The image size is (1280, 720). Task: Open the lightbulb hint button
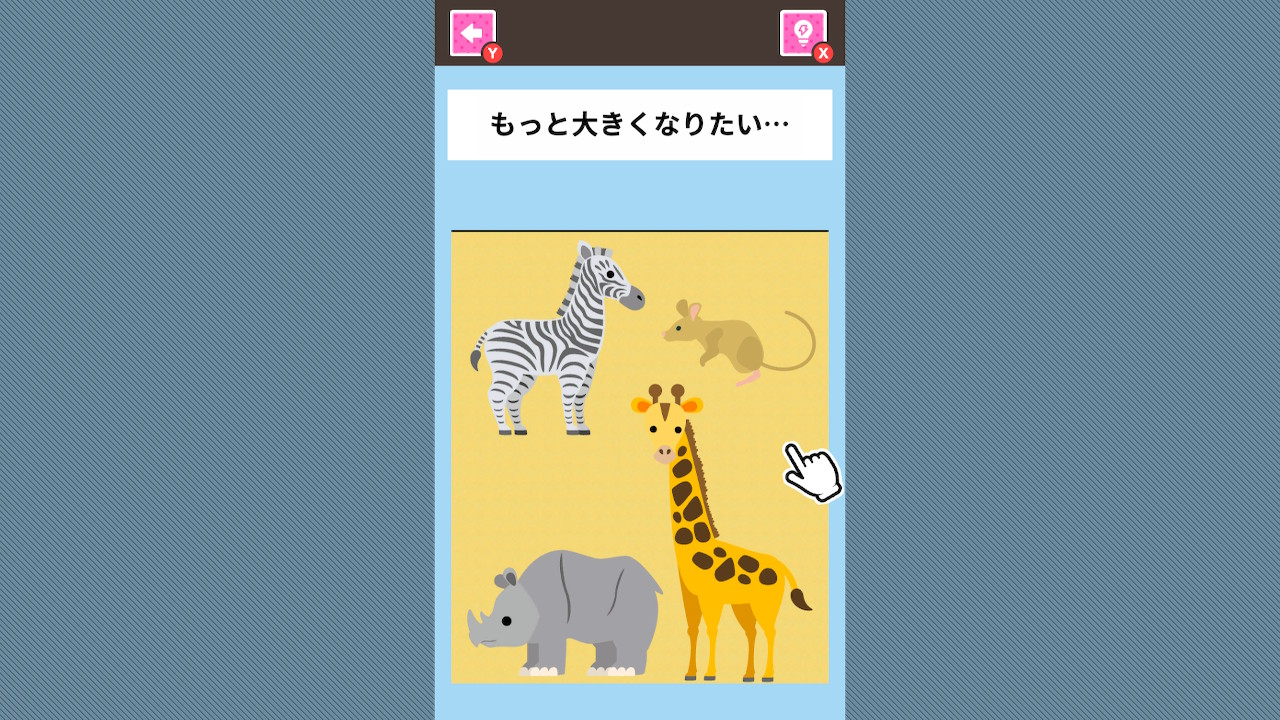pyautogui.click(x=802, y=33)
